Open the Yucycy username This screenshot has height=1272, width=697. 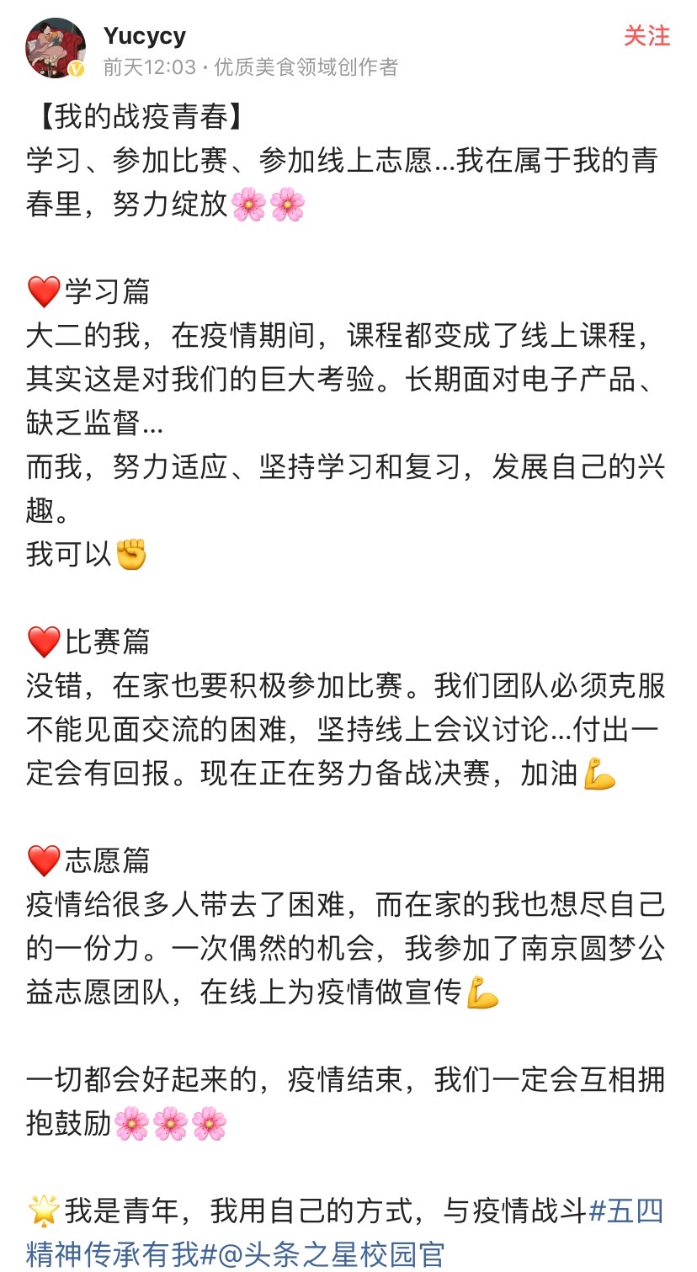[x=144, y=37]
